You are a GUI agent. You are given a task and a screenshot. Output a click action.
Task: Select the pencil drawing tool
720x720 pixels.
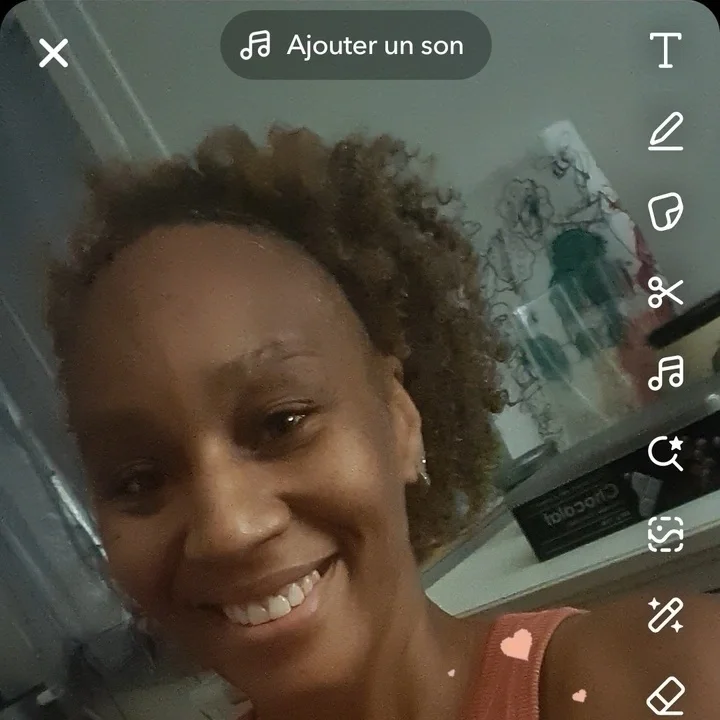pos(665,131)
